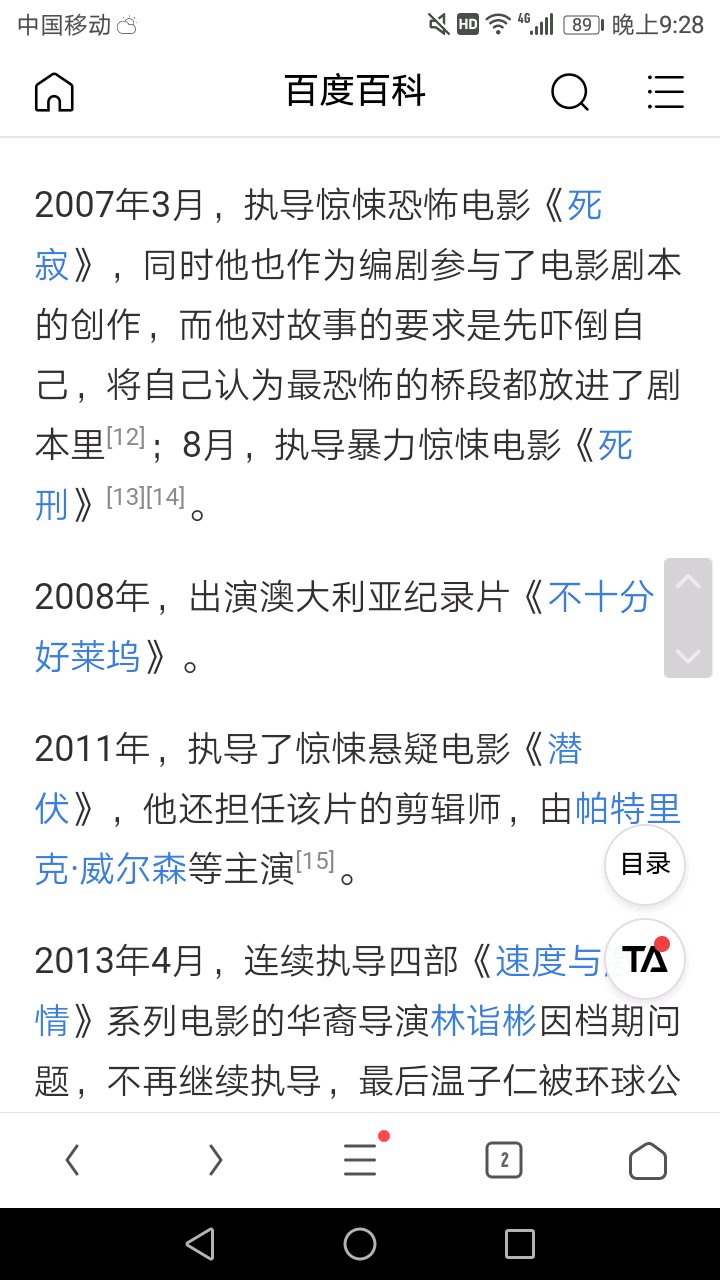Go forward in browser bottom bar
Image resolution: width=720 pixels, height=1280 pixels.
215,1160
